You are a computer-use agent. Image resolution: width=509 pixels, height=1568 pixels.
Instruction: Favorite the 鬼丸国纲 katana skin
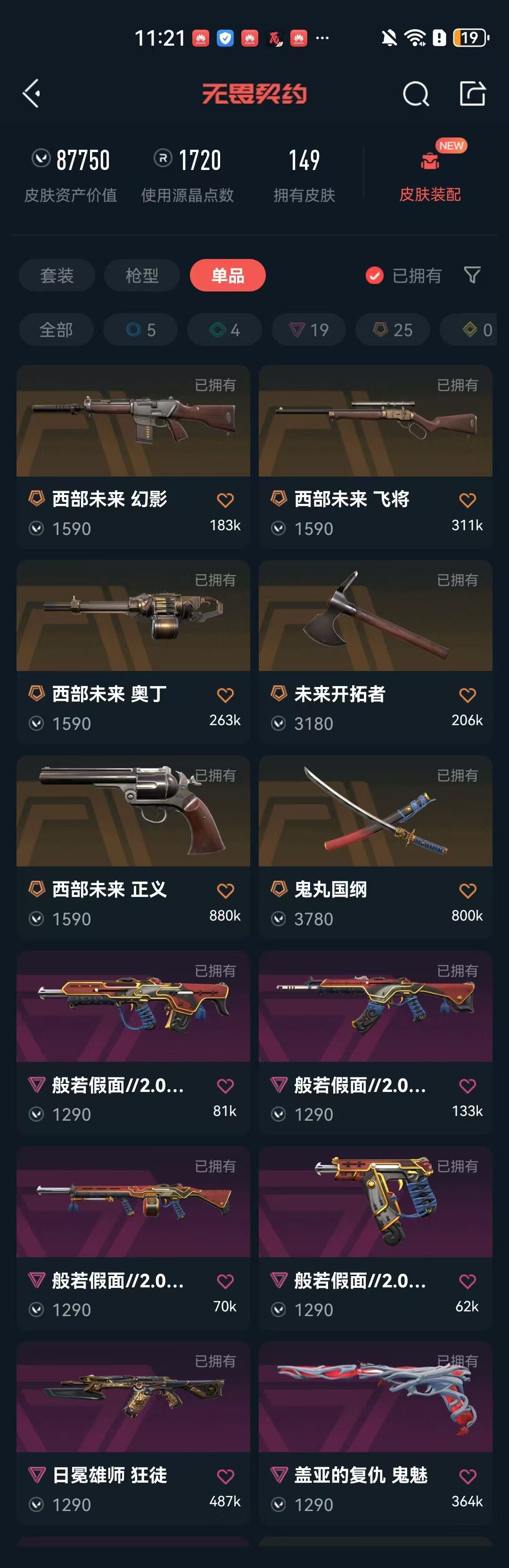468,890
